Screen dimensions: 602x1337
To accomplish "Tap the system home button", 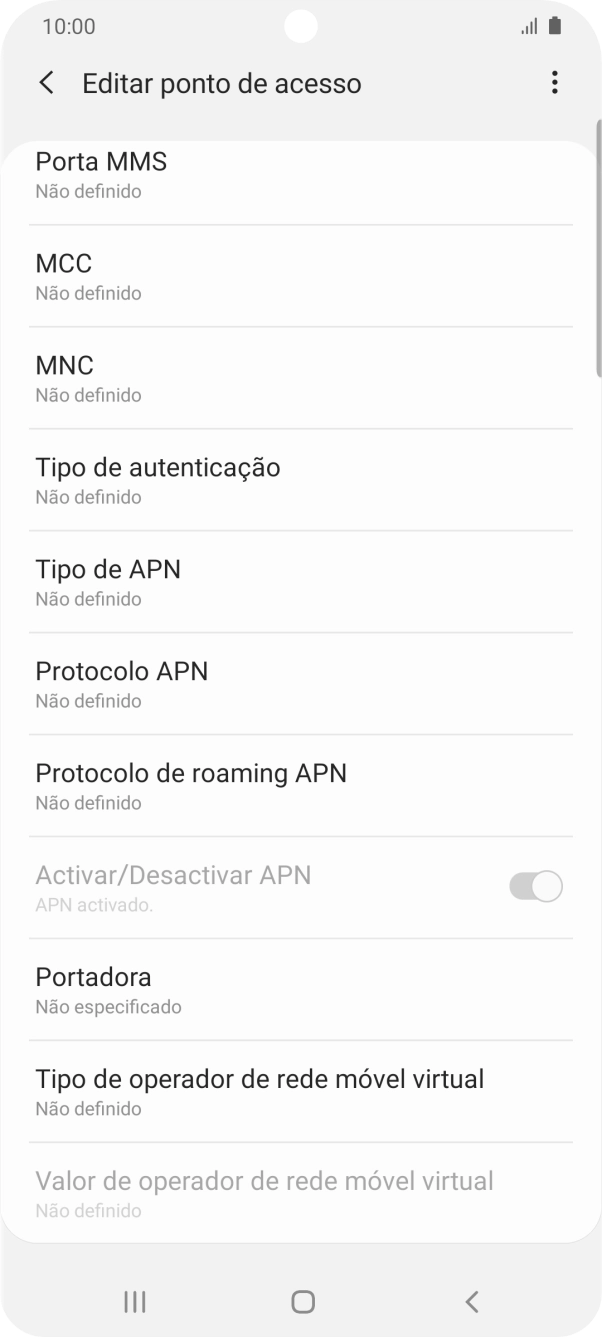I will 302,1301.
